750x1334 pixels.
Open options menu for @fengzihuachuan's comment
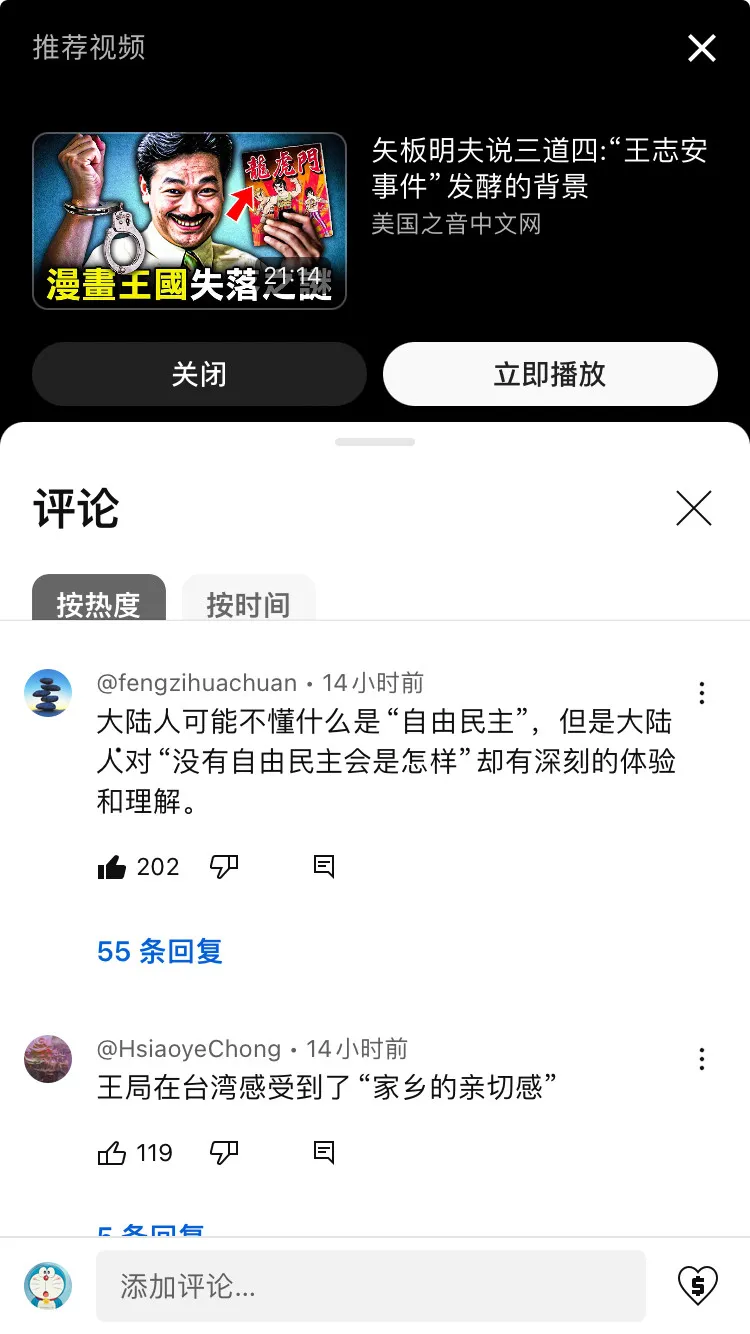click(x=702, y=692)
